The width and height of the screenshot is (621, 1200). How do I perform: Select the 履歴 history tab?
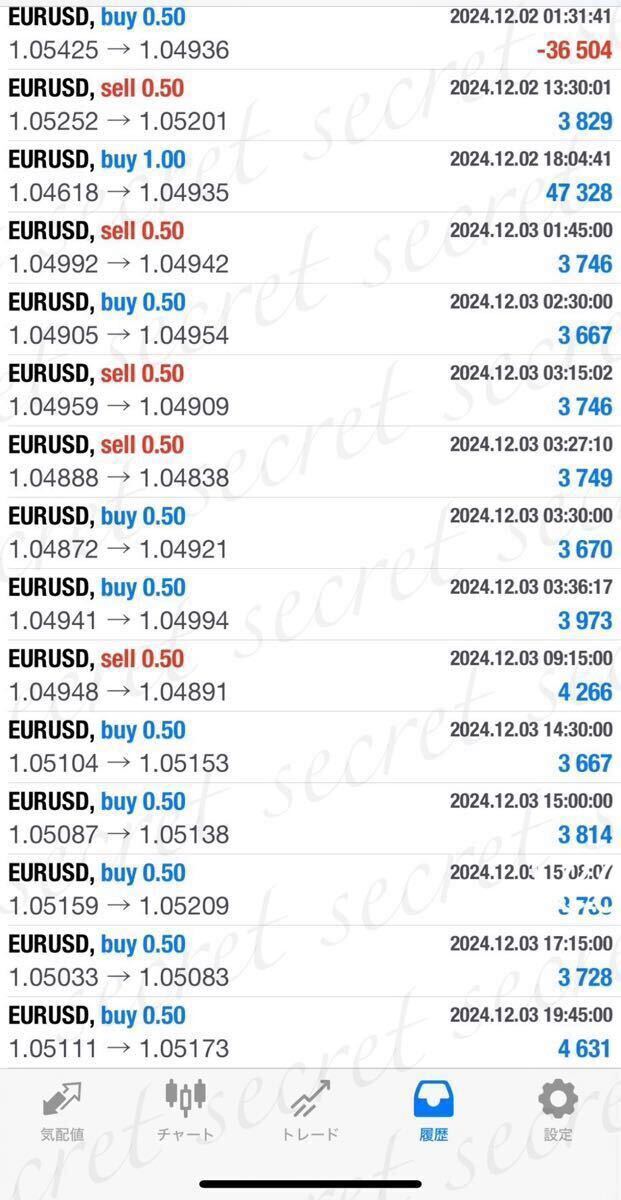point(434,1111)
